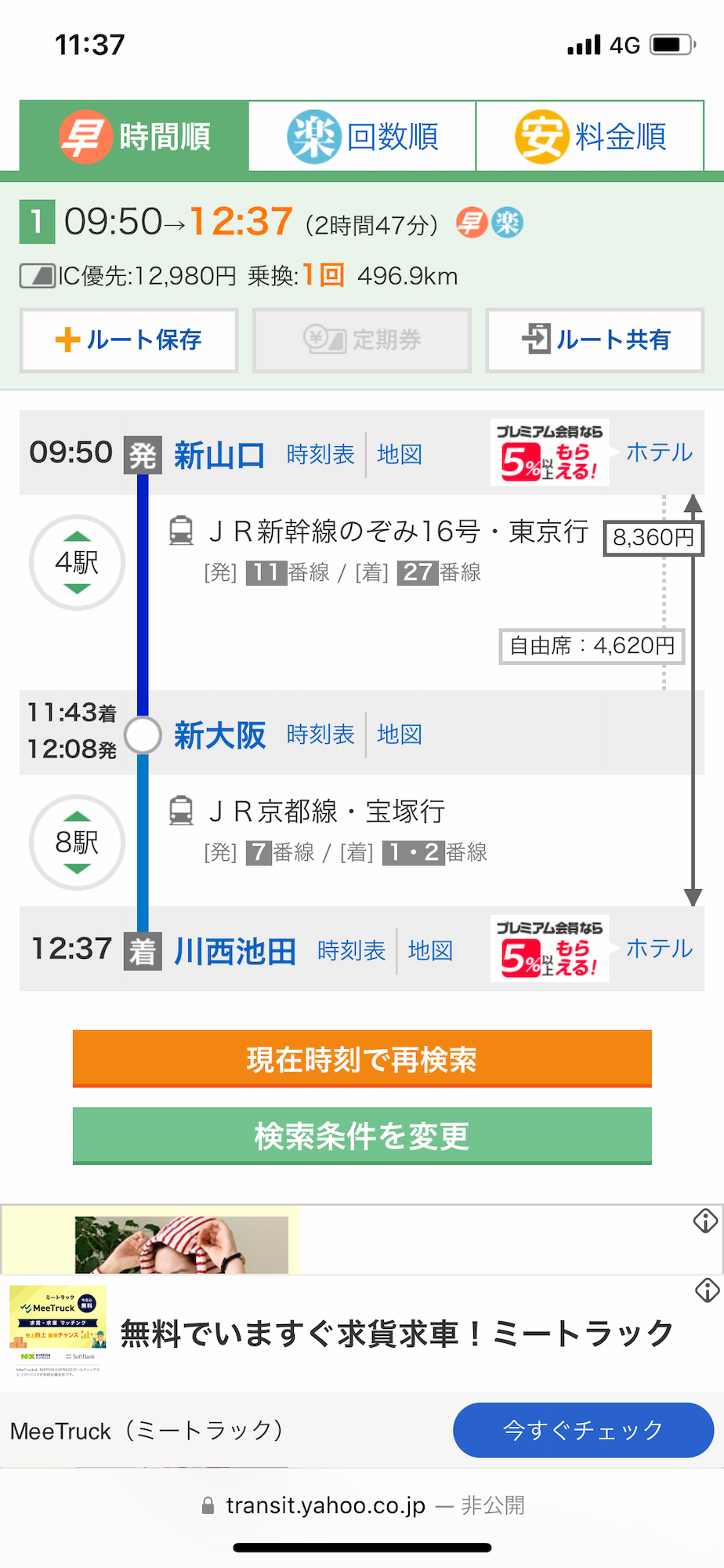View the 時刻表 for 新山口

(x=320, y=454)
